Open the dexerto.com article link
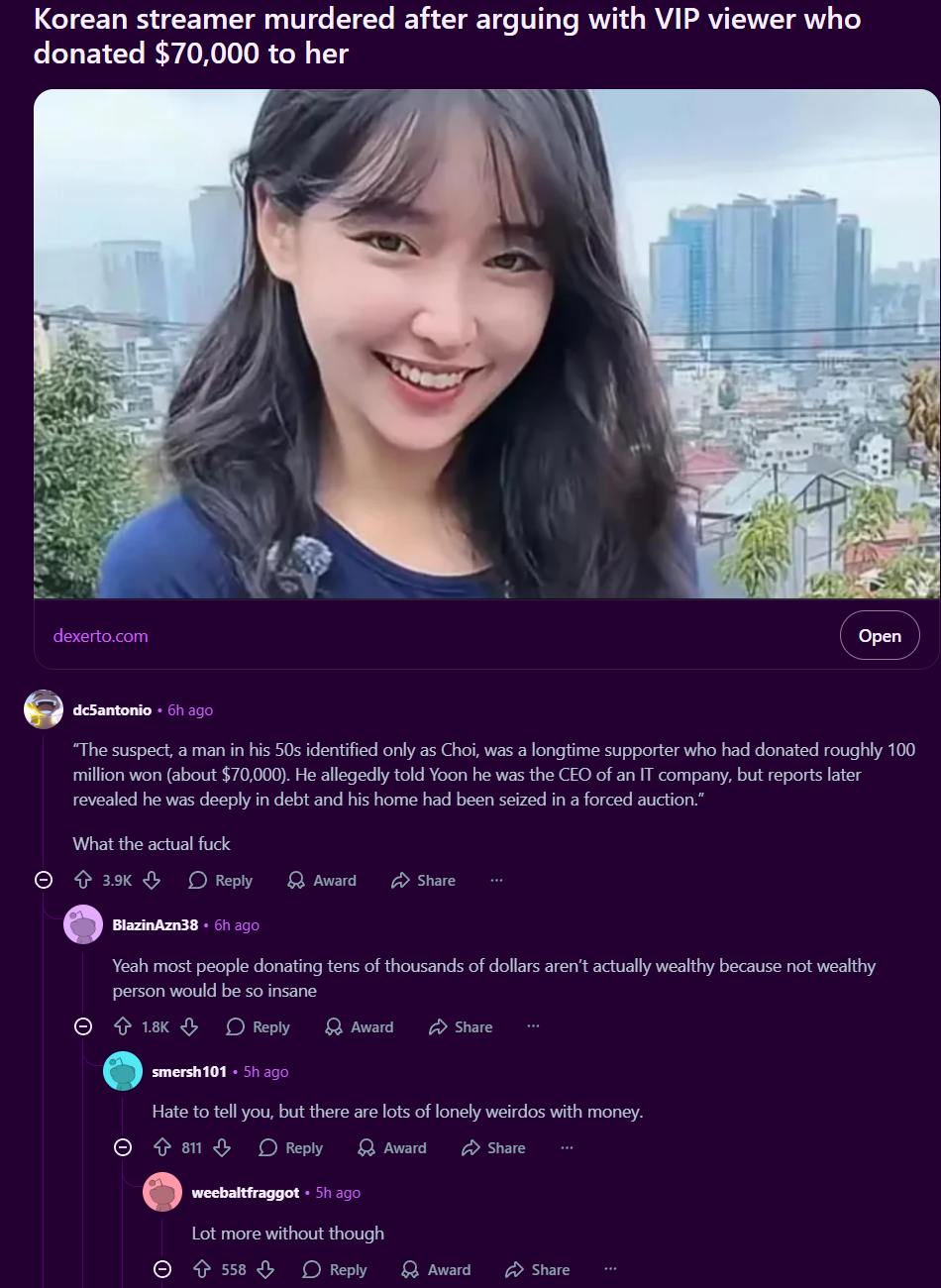941x1288 pixels. pos(880,636)
